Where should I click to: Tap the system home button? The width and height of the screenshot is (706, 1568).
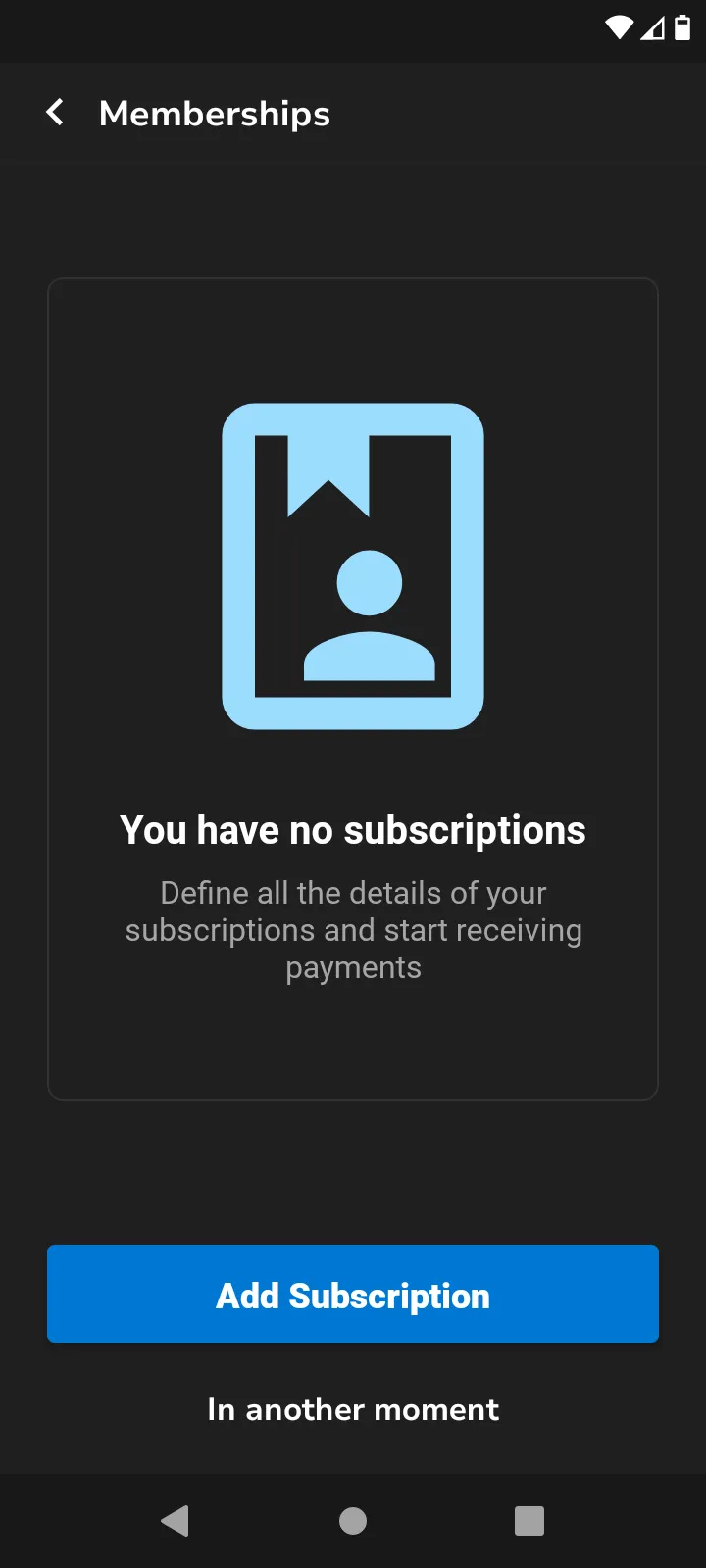353,1521
